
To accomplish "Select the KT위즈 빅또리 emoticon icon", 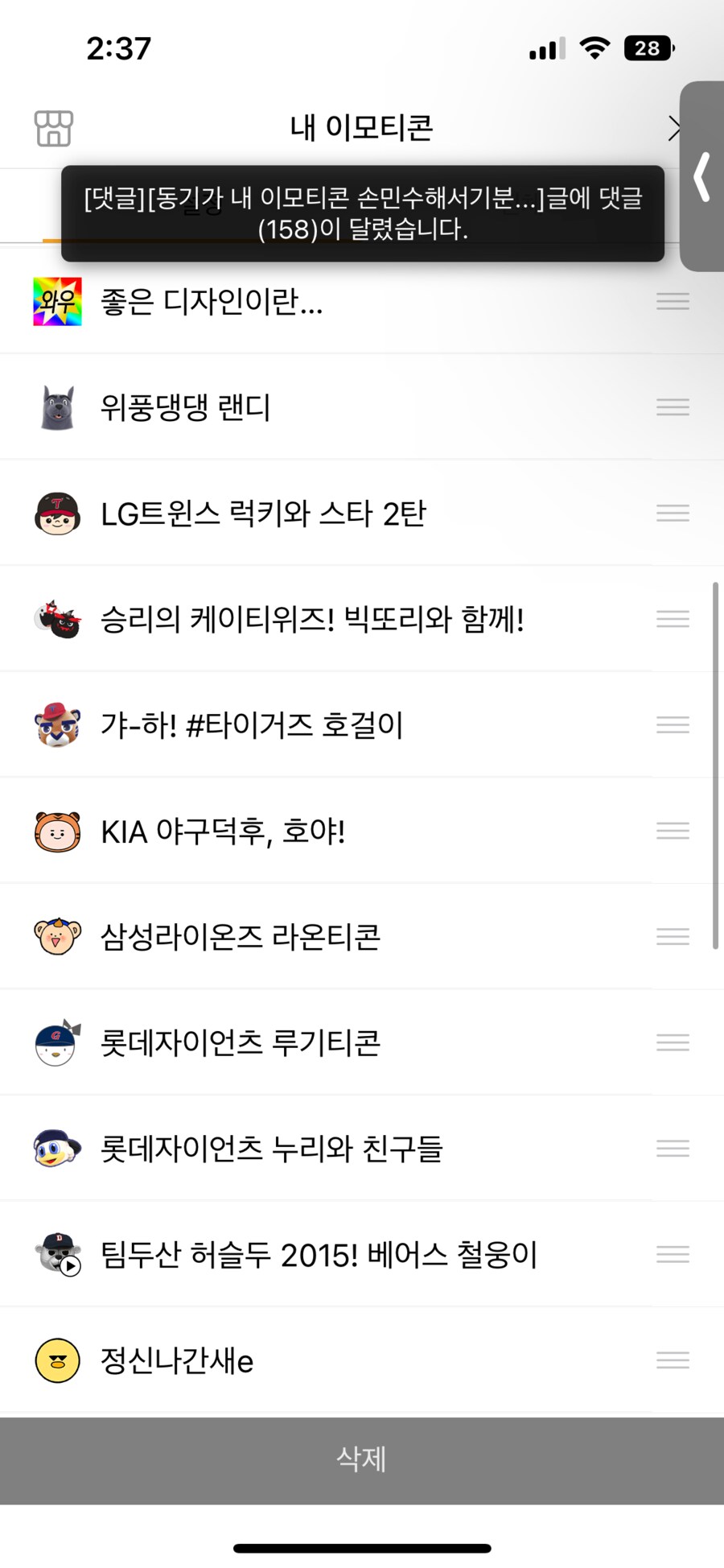I will (57, 619).
